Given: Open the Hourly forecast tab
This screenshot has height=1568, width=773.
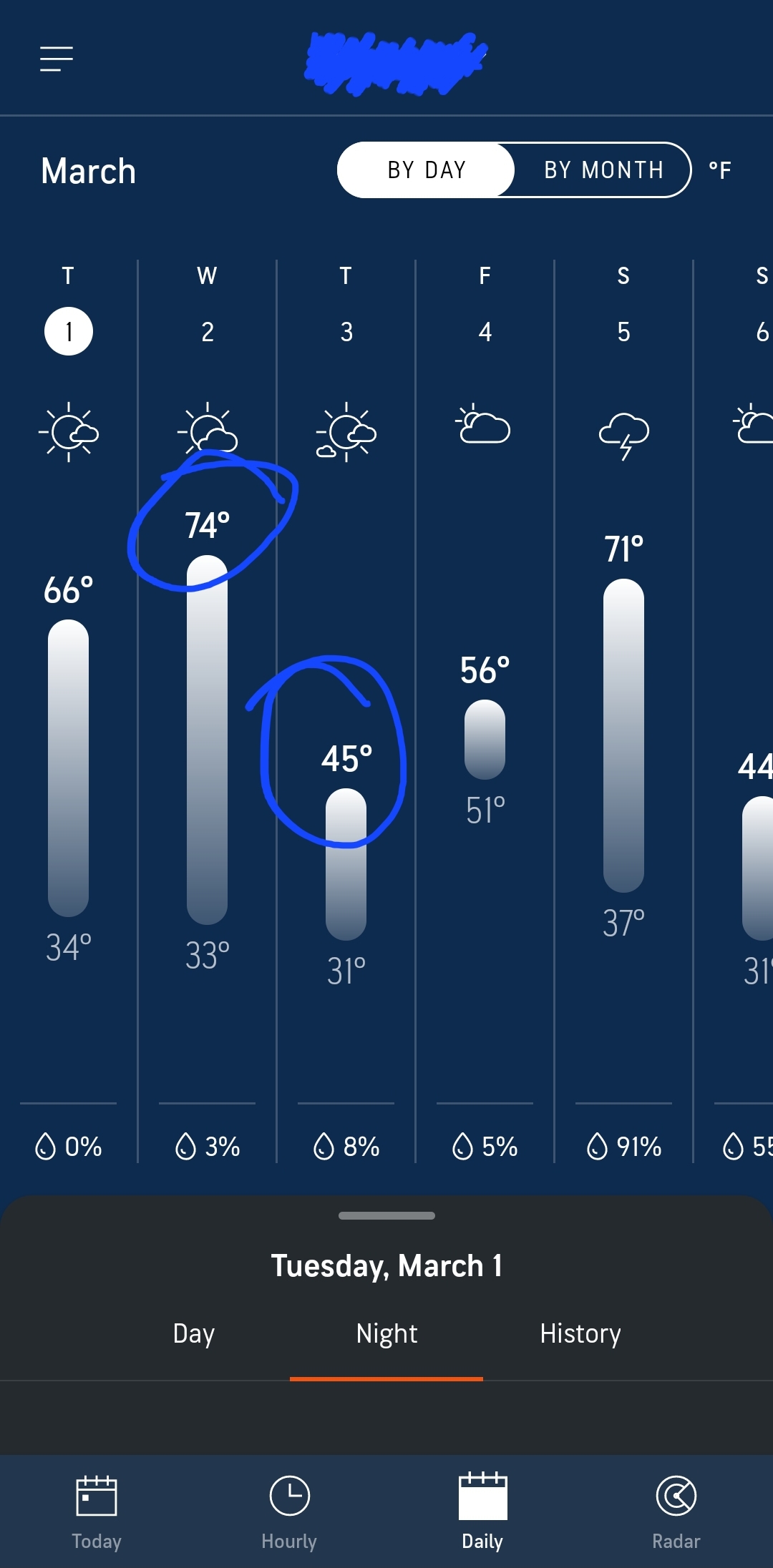Looking at the screenshot, I should point(289,1511).
